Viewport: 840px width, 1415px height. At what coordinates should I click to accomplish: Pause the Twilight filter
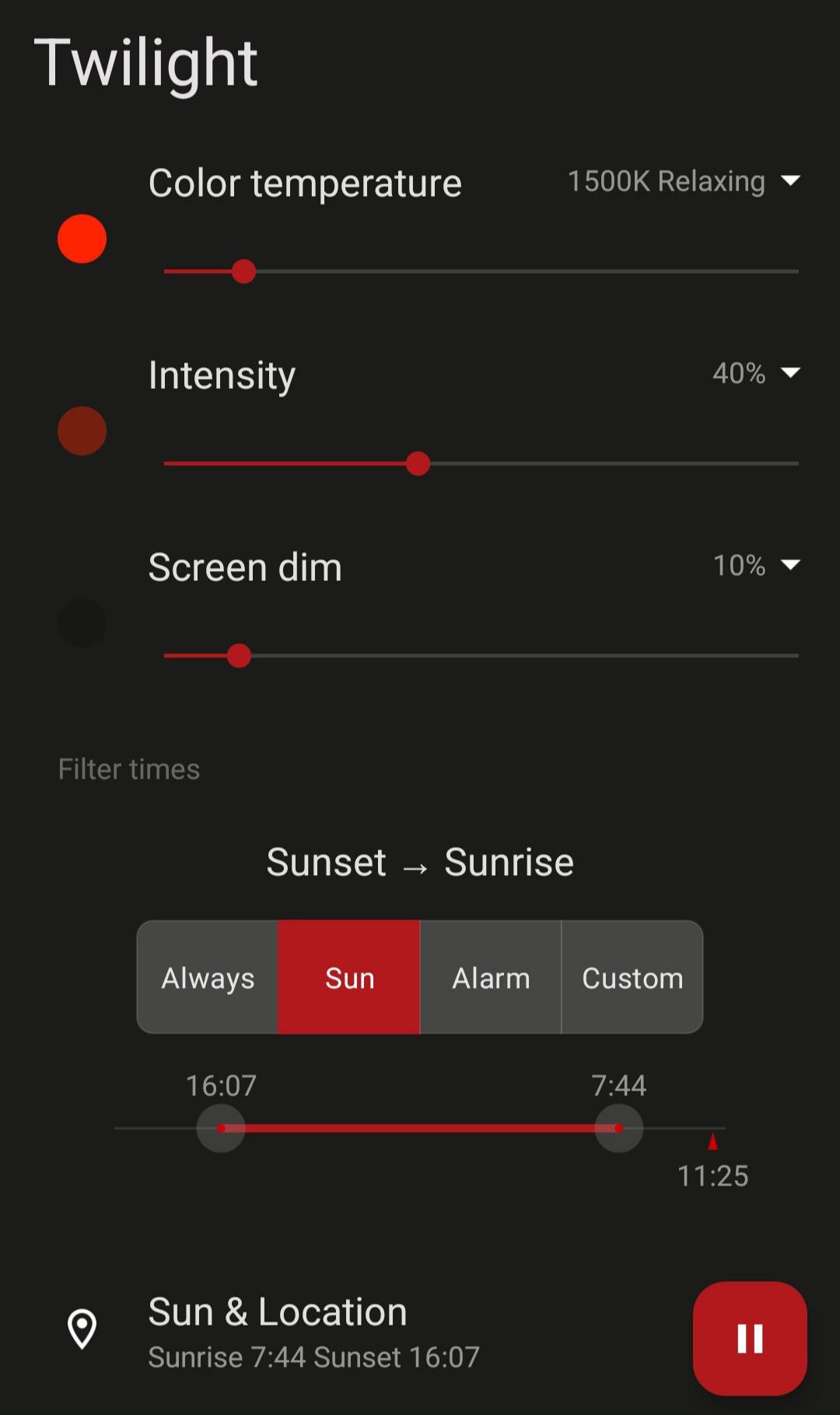(749, 1338)
